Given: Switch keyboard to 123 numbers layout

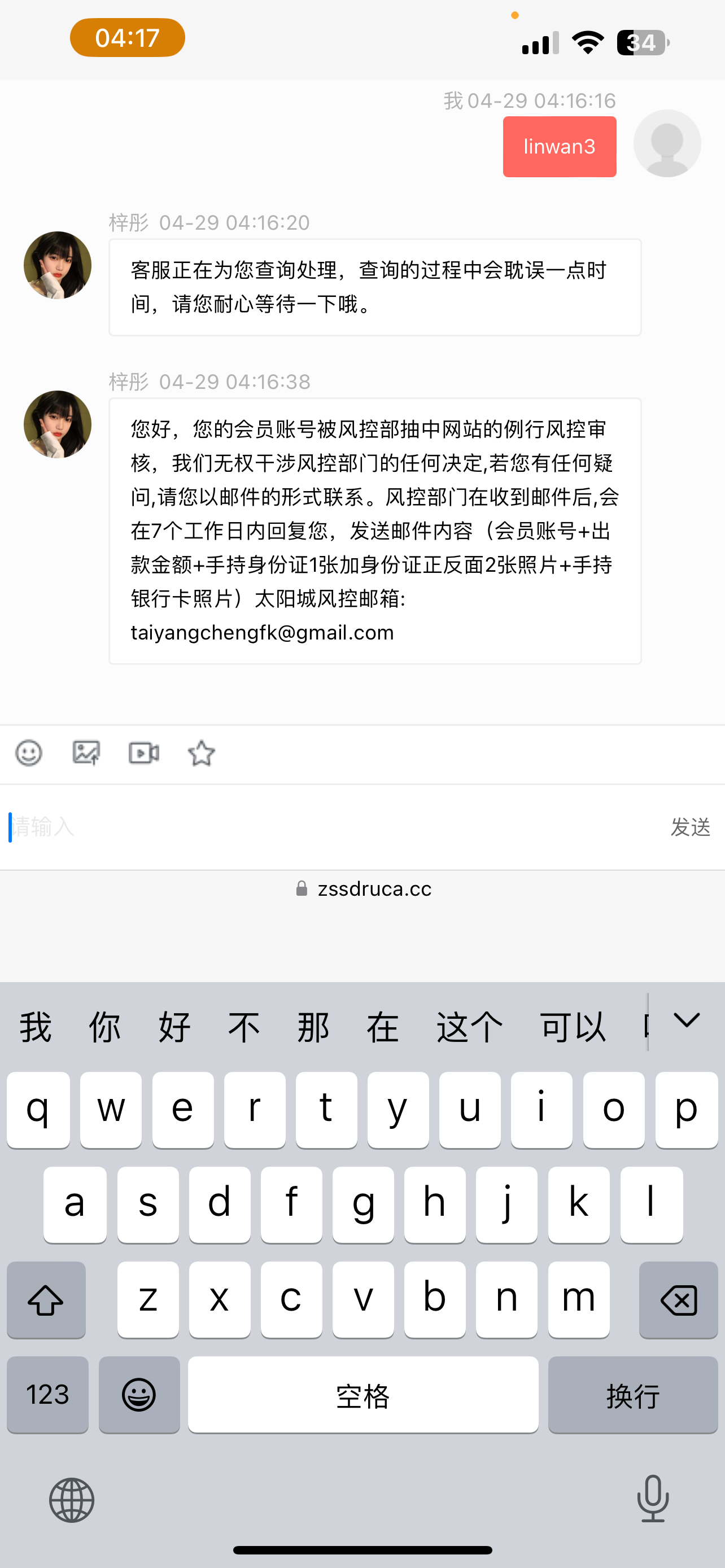Looking at the screenshot, I should click(x=47, y=1394).
